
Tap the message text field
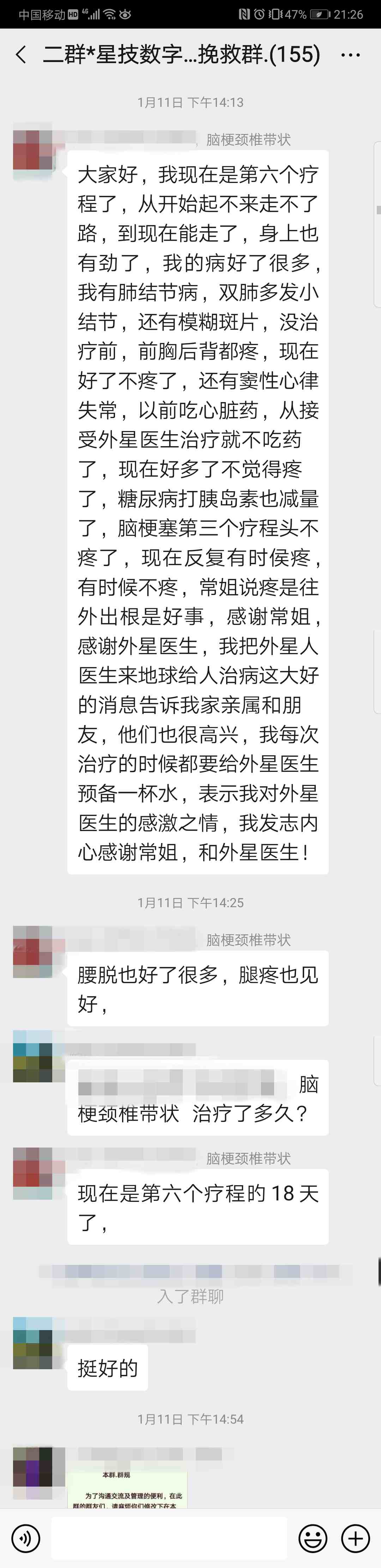tap(169, 1539)
